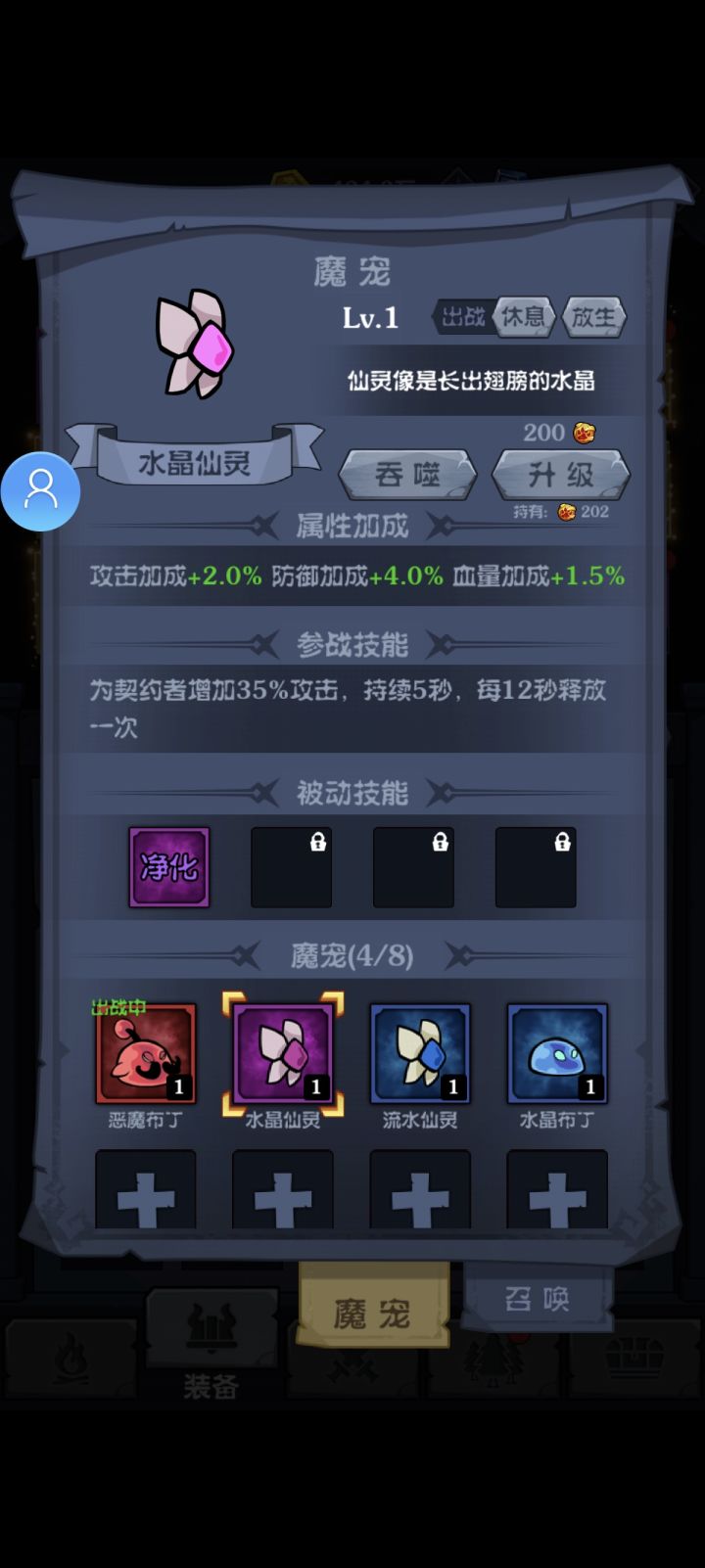This screenshot has height=1568, width=705.
Task: Open the last empty pet slot expander
Action: pos(556,1191)
